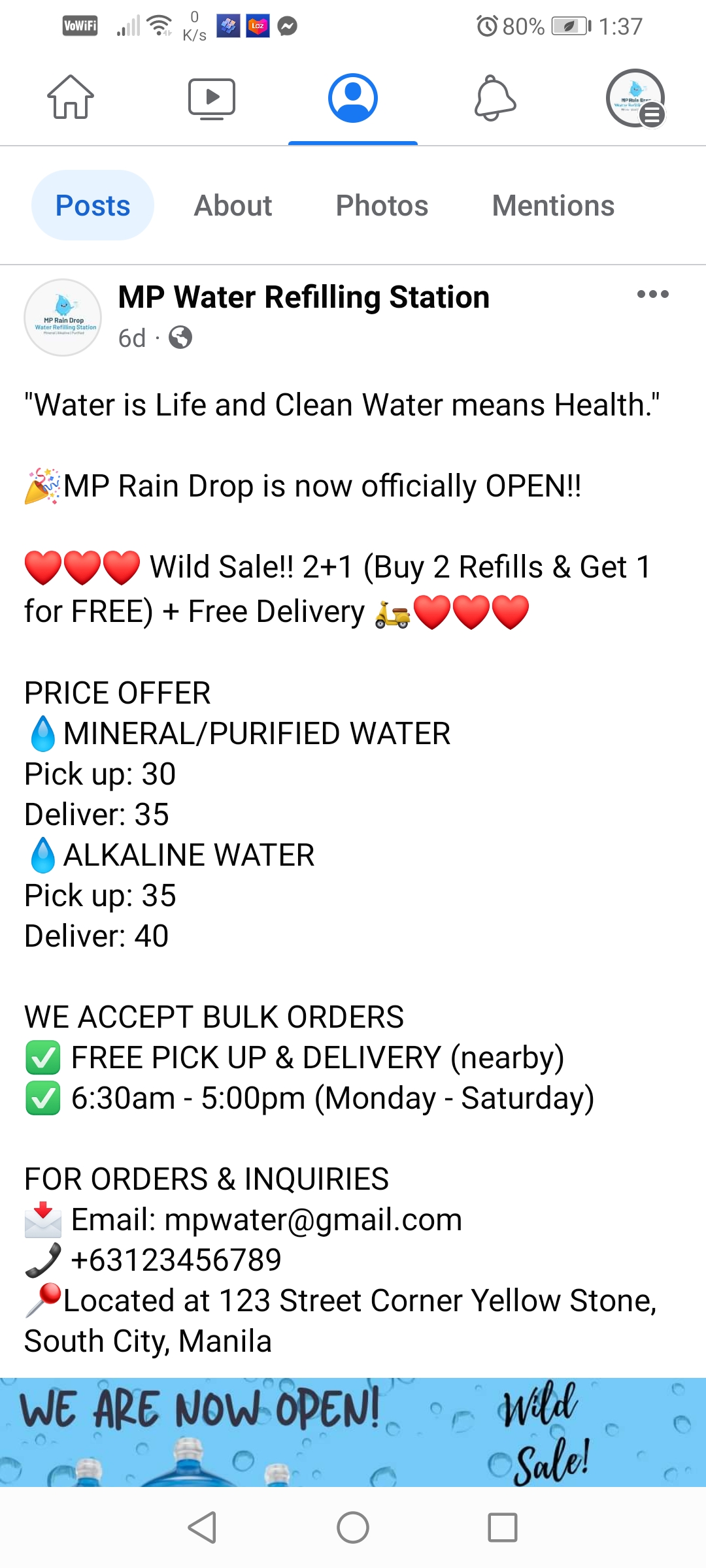Image resolution: width=706 pixels, height=1568 pixels.
Task: Open the profile tab
Action: (353, 98)
